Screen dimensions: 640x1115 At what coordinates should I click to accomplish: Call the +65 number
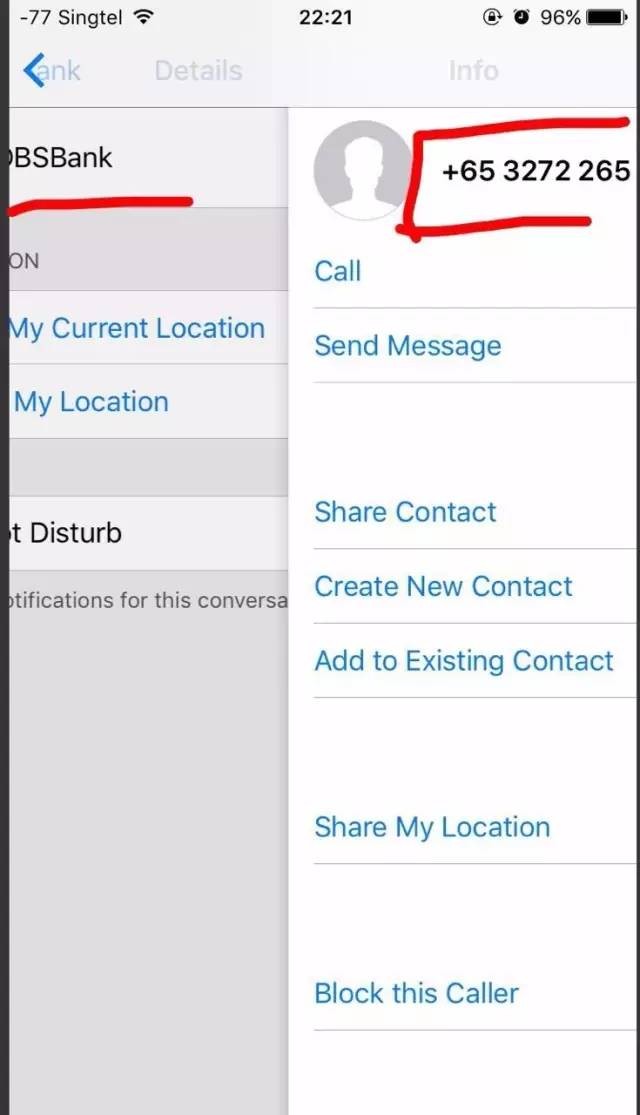(x=338, y=271)
